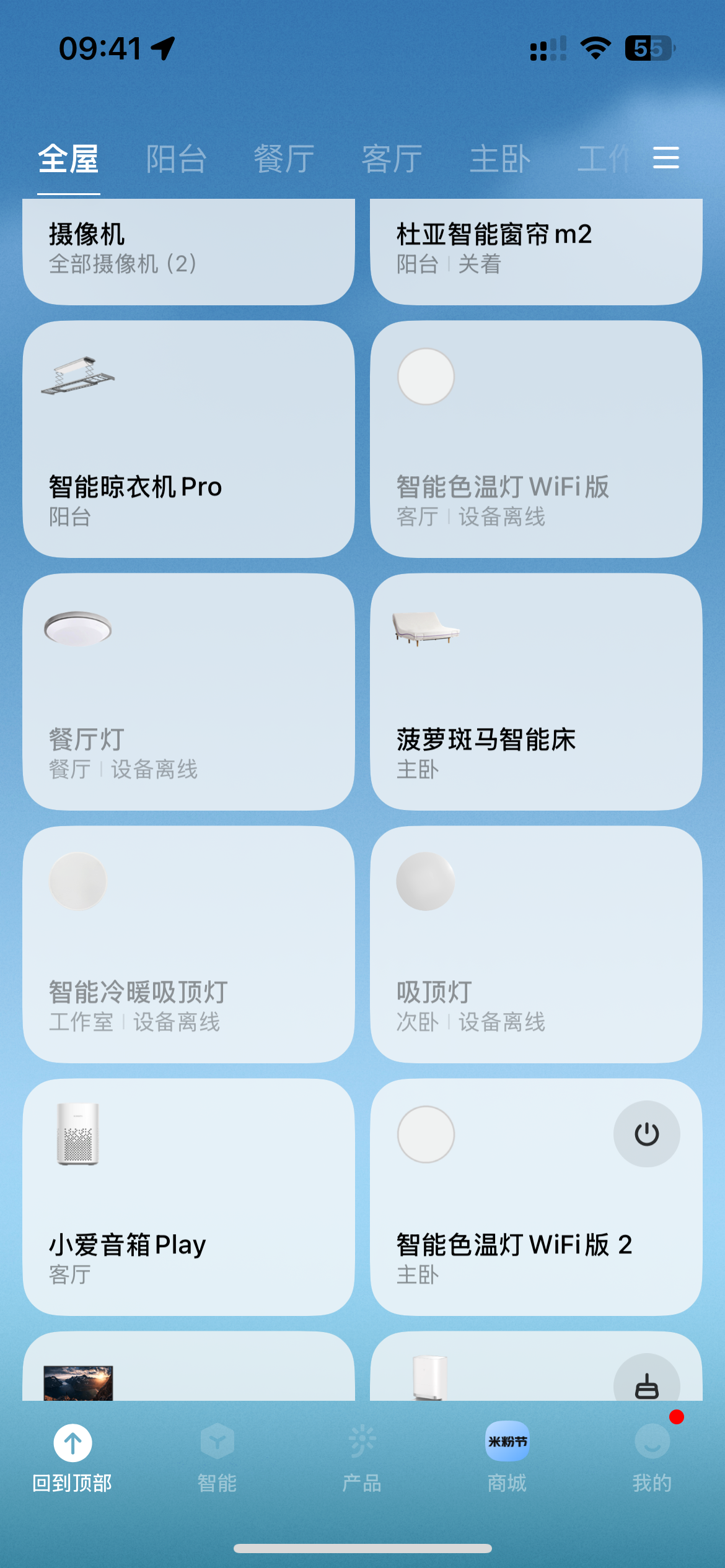Open the 全屋 whole-home tab

[68, 159]
